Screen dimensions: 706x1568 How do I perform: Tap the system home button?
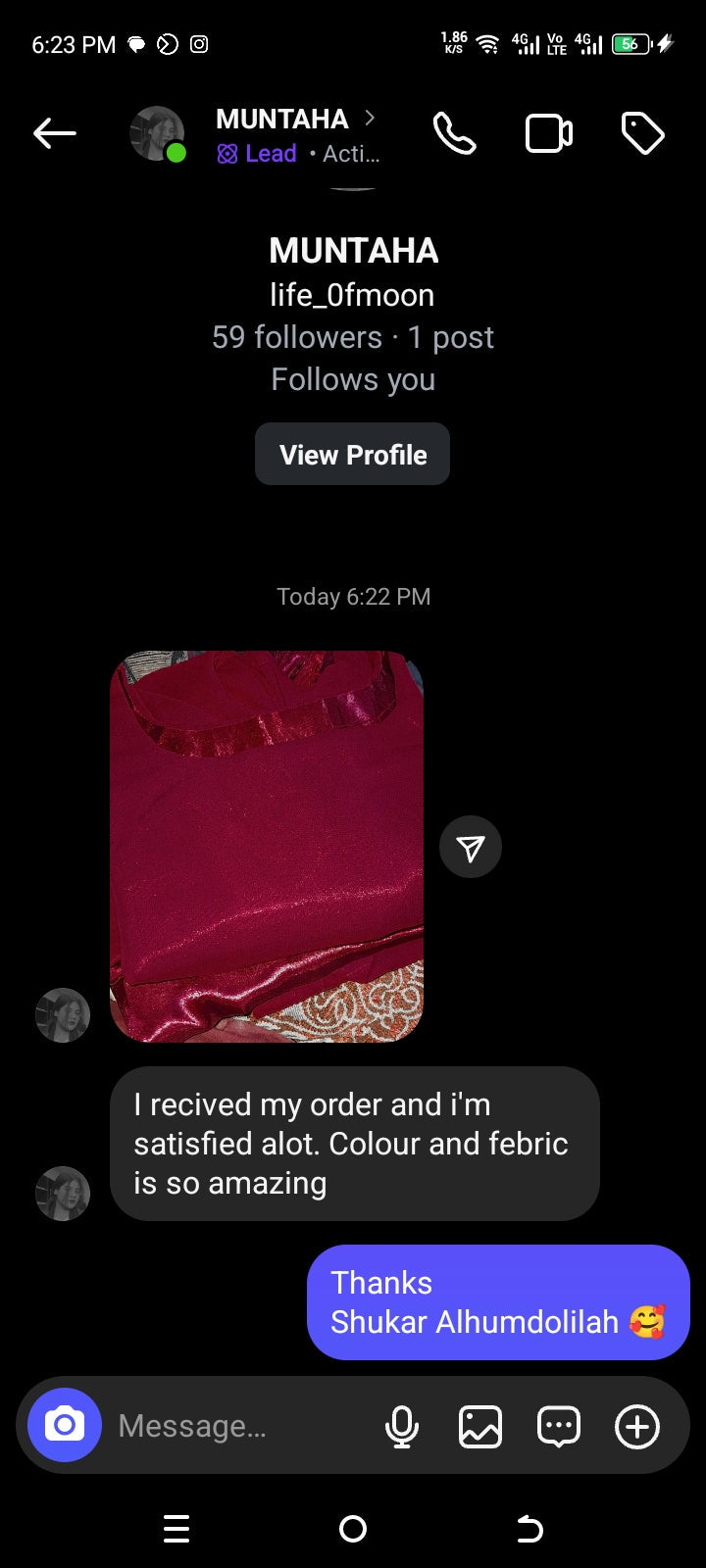(353, 1528)
